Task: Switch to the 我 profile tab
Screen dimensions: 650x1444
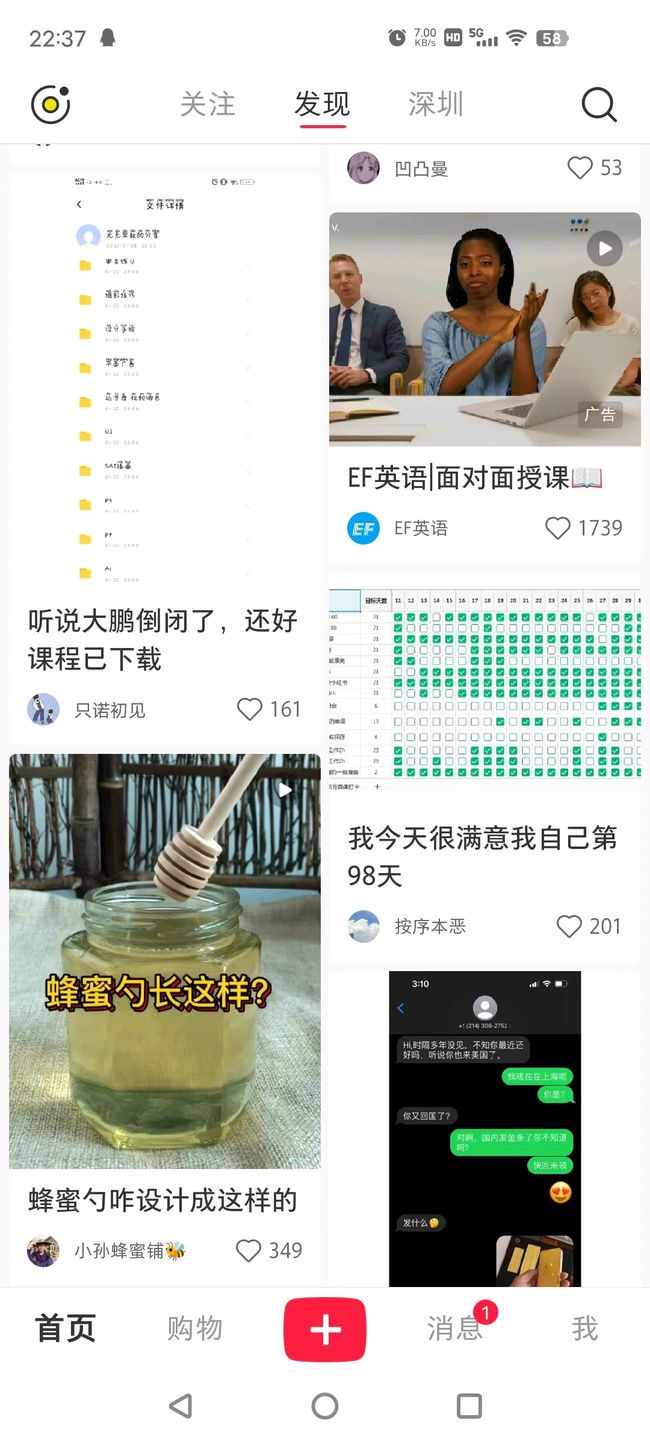Action: pos(585,1328)
